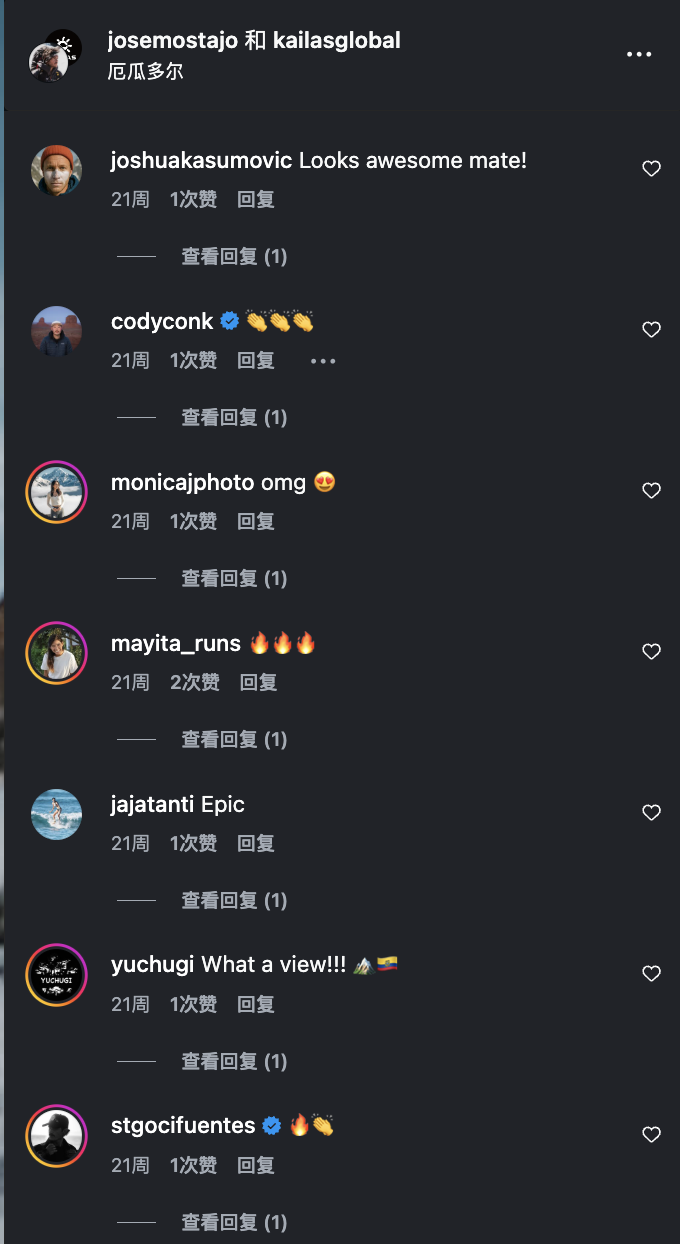Open the 厄瓜多尔 location page
Viewport: 680px width, 1244px height.
point(146,72)
